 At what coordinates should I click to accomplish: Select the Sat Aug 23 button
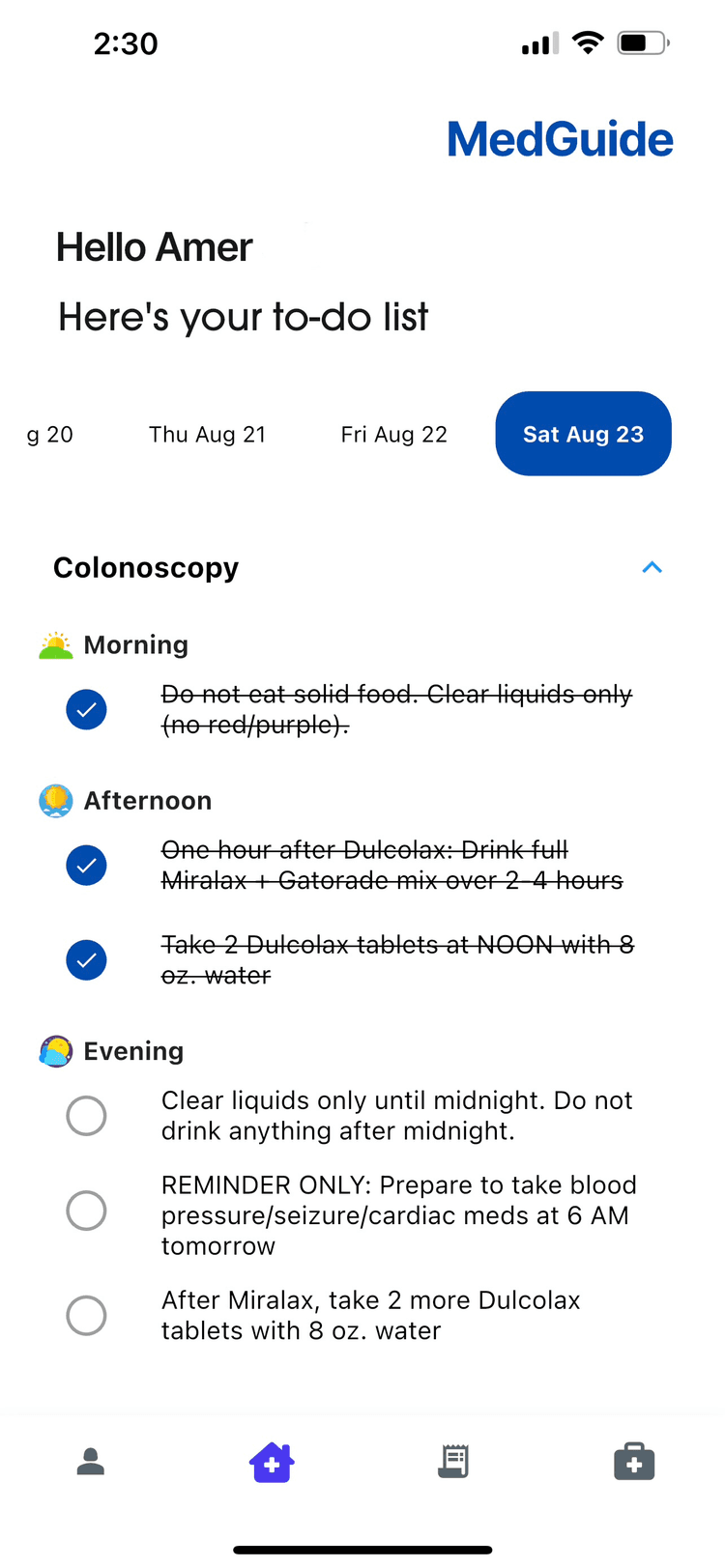coord(583,434)
